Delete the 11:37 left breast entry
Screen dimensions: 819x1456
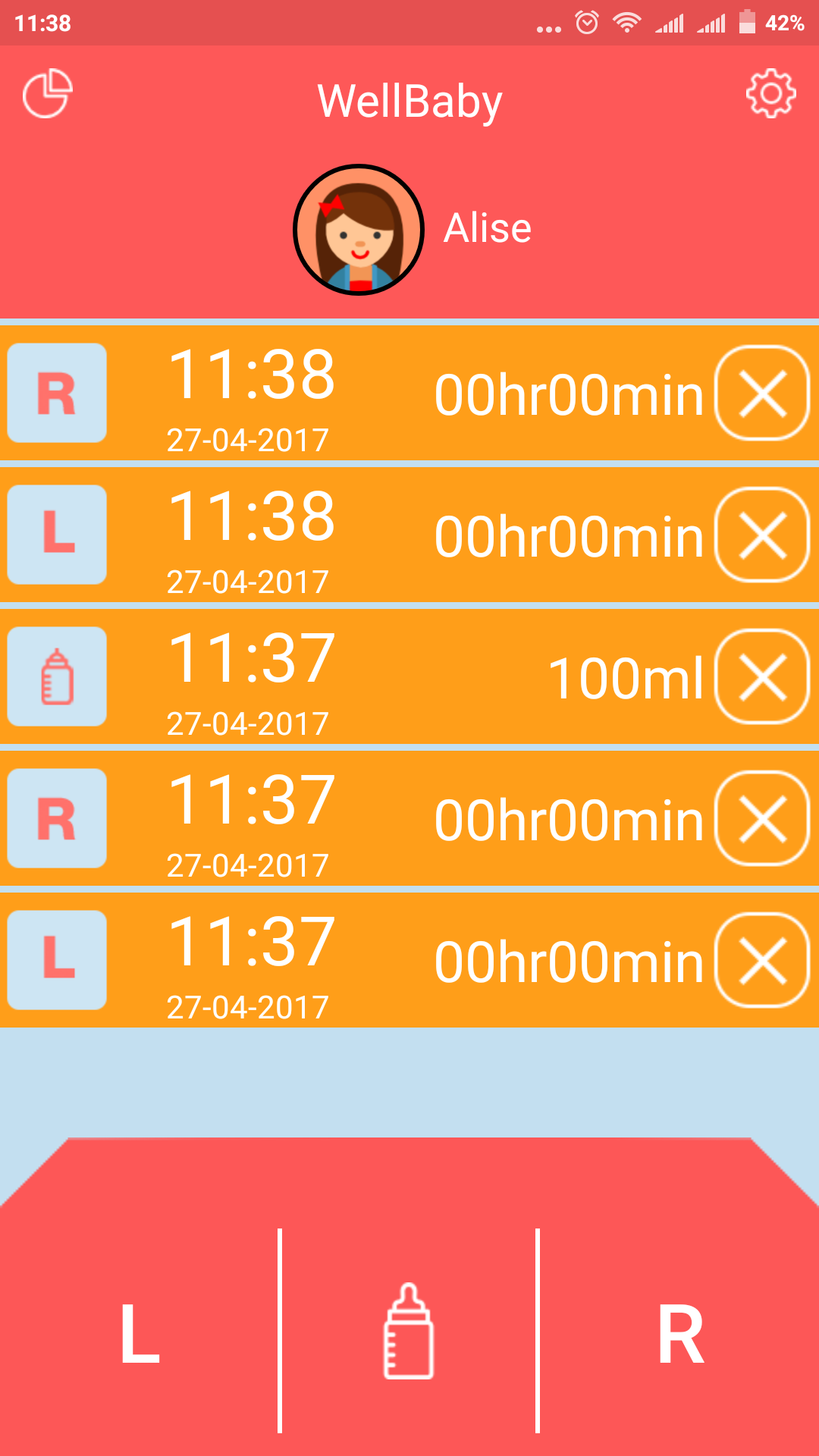[763, 960]
